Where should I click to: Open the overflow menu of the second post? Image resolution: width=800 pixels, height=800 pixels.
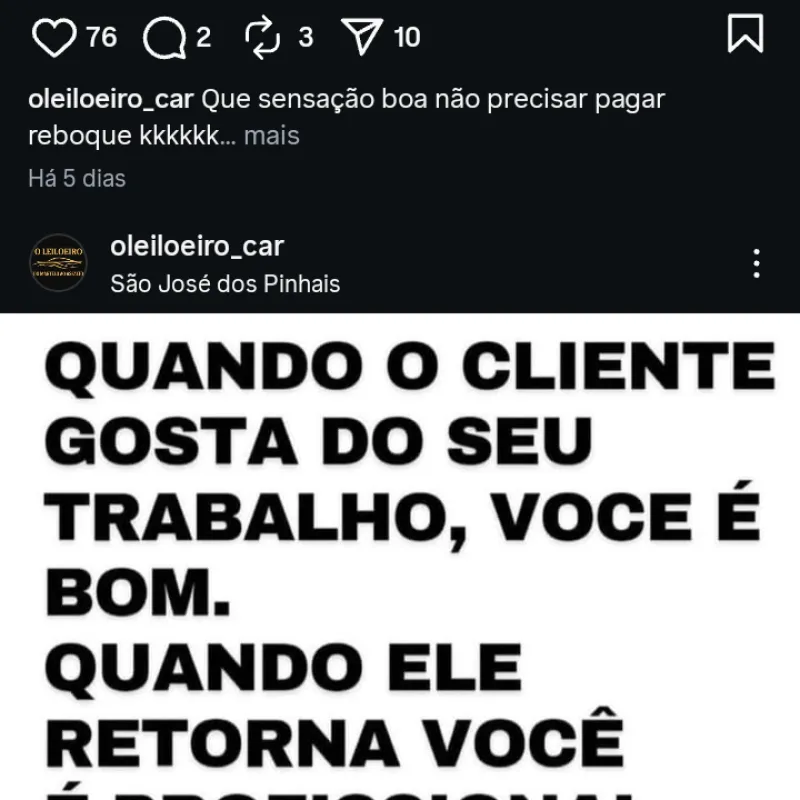pos(756,263)
